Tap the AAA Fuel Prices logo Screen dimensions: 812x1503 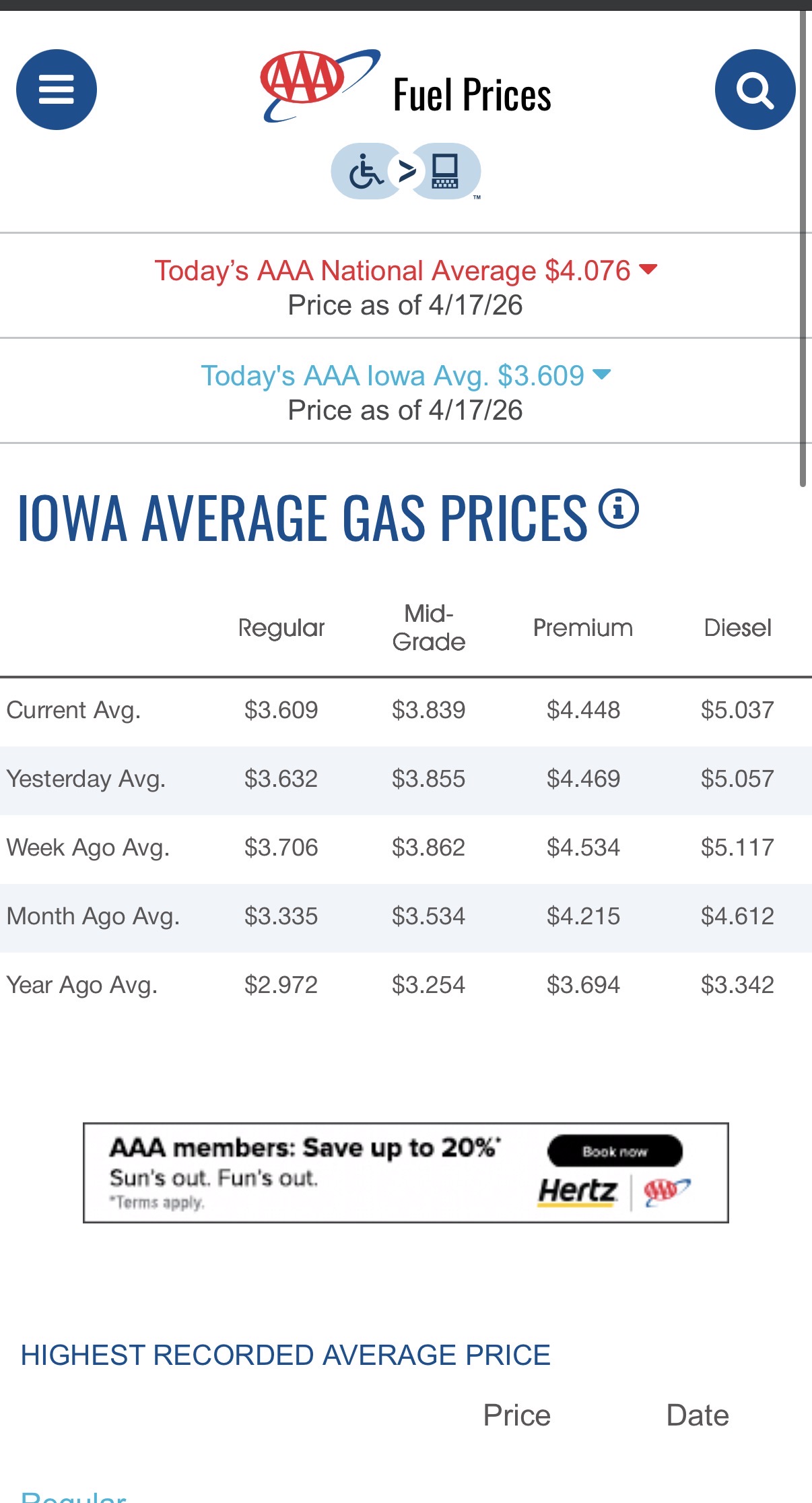coord(406,87)
